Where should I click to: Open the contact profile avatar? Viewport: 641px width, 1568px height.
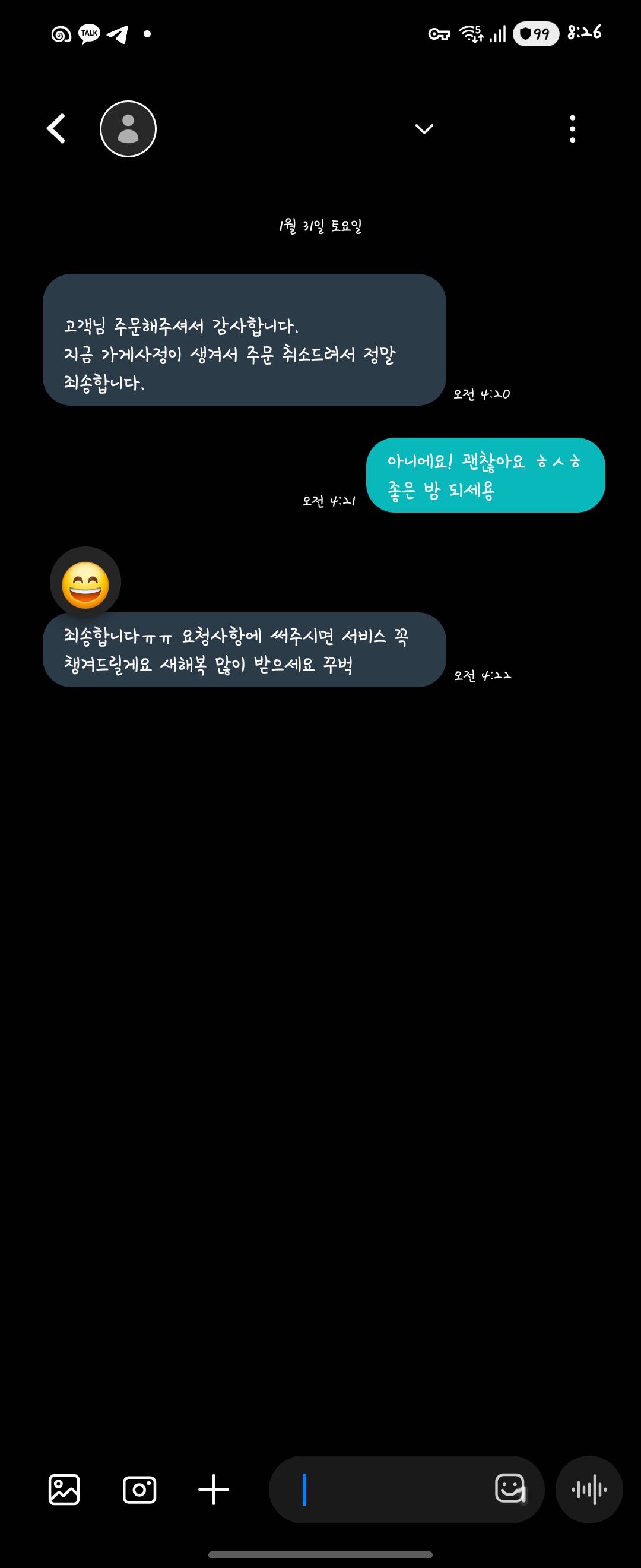pos(128,128)
